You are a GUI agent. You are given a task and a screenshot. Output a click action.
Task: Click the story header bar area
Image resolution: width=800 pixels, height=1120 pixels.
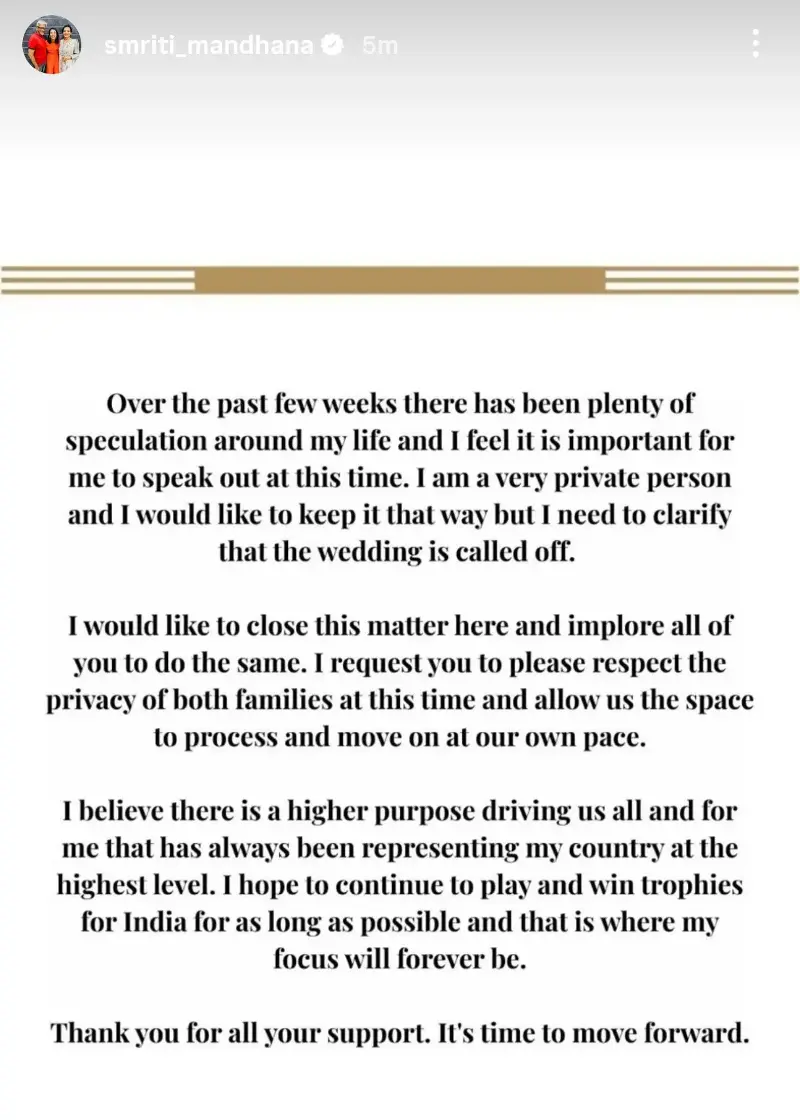point(400,44)
